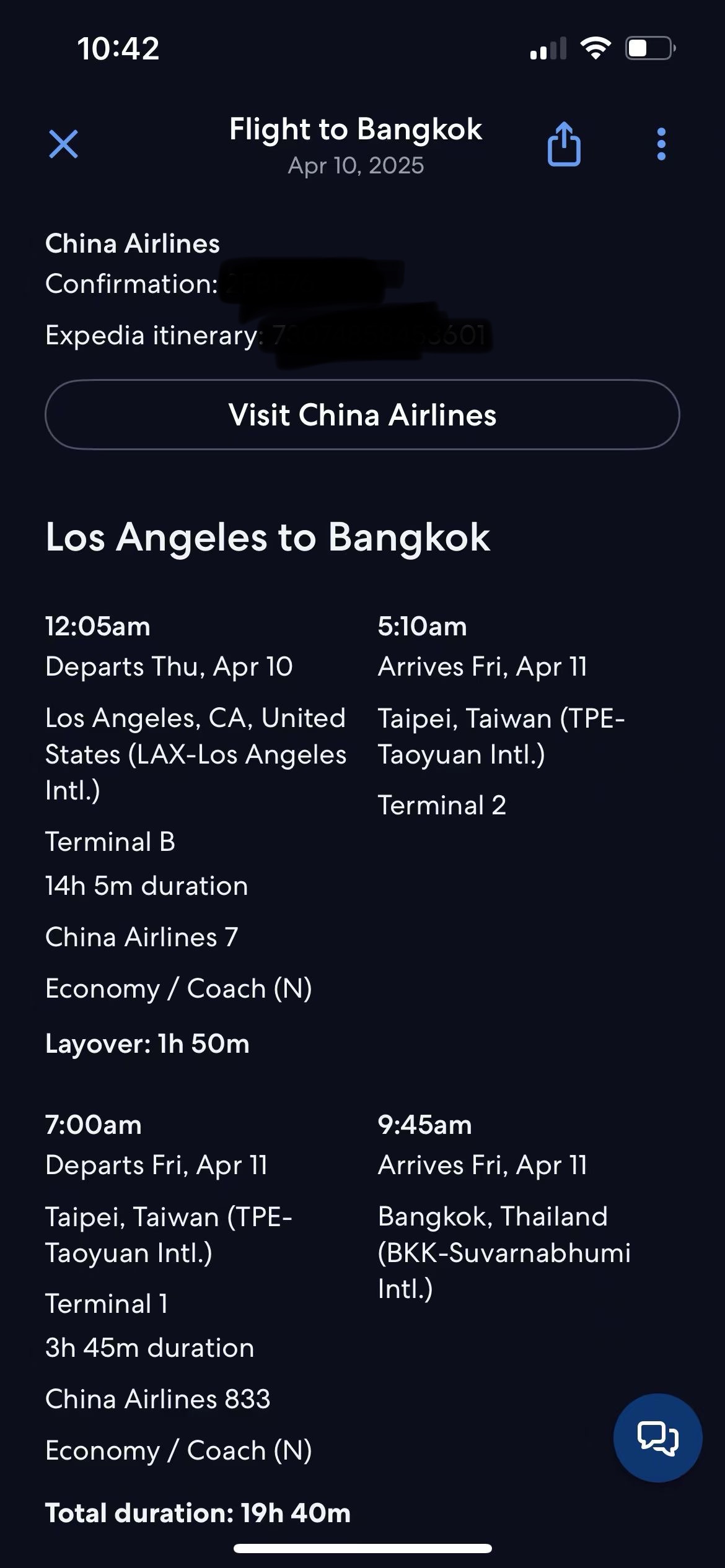Screen dimensions: 725x1568
Task: Close the flight details screen
Action: tap(63, 144)
